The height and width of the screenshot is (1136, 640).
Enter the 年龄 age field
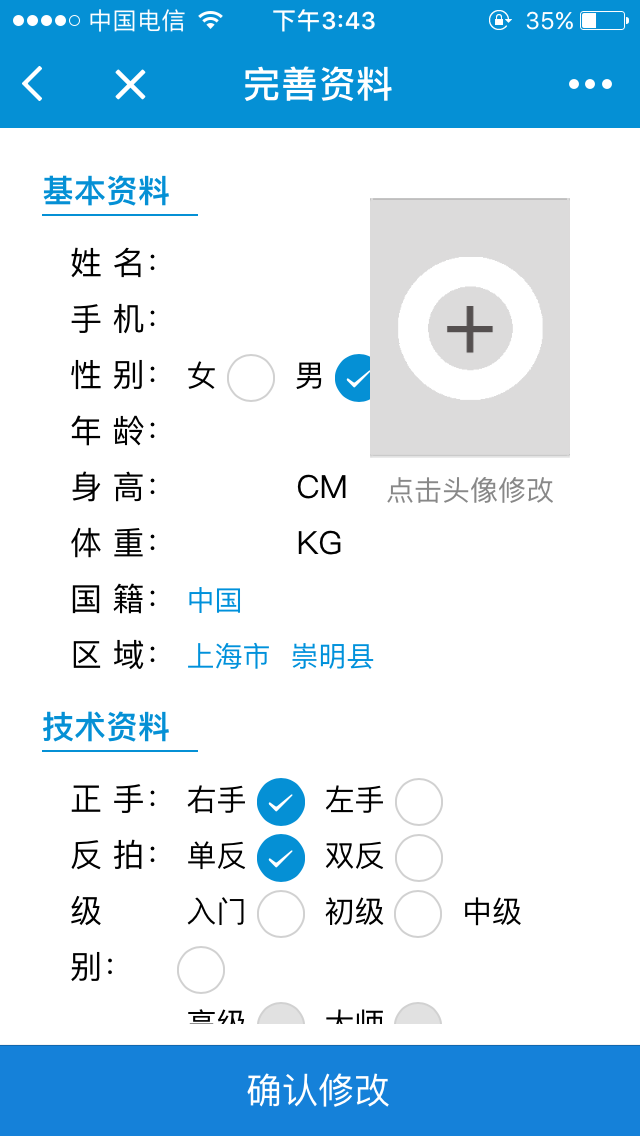[x=261, y=432]
